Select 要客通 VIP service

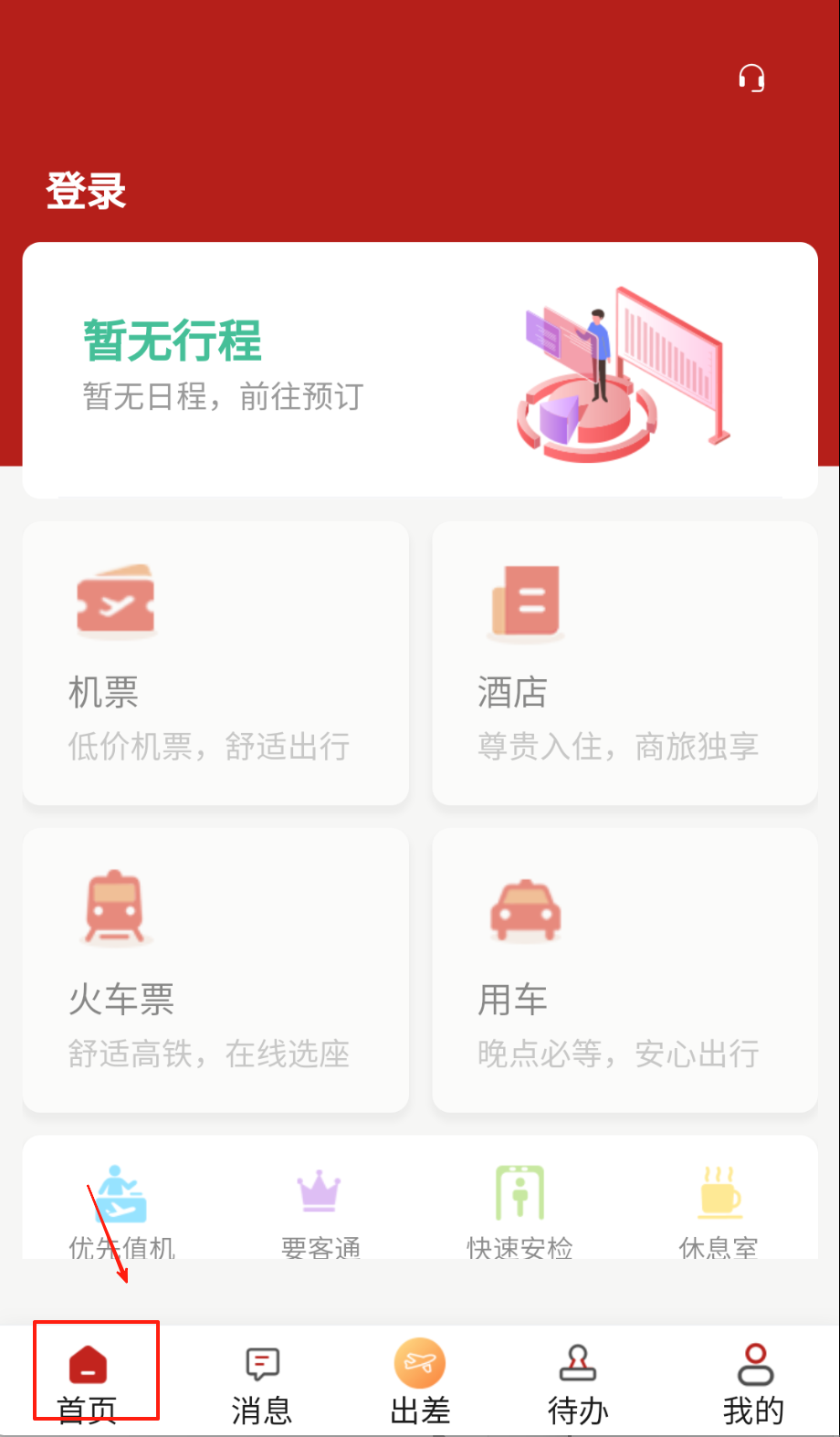coord(320,1210)
